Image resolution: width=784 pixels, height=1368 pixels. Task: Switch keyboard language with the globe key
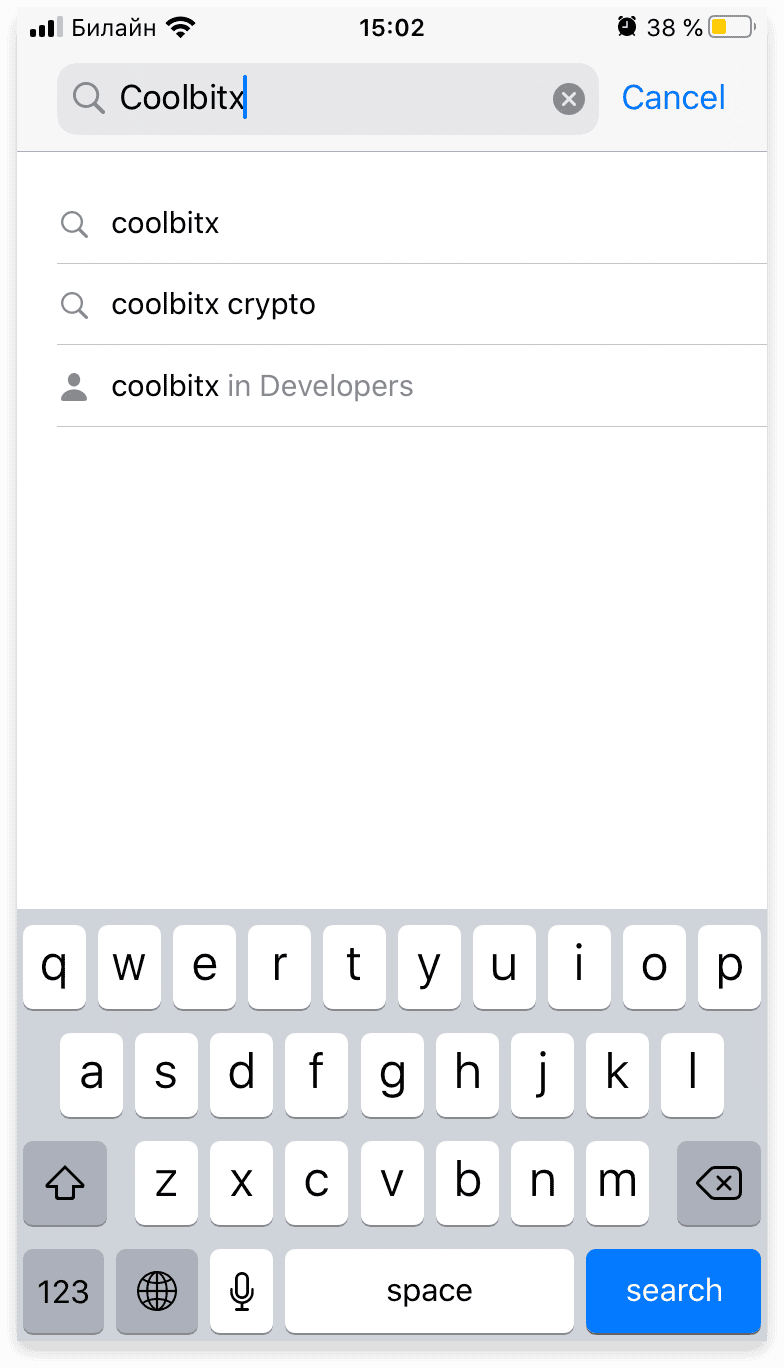pos(157,1290)
